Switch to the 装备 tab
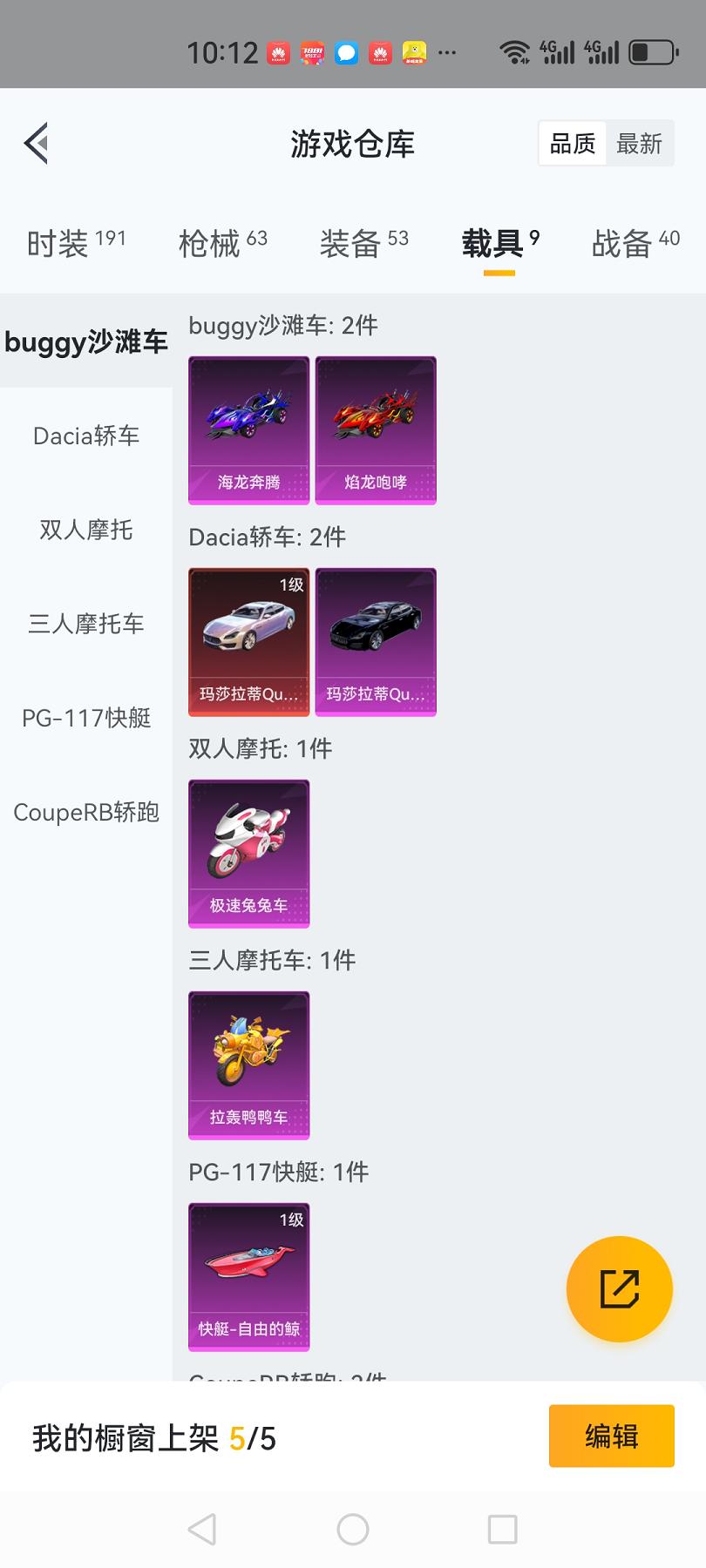The height and width of the screenshot is (1568, 706). tap(364, 243)
